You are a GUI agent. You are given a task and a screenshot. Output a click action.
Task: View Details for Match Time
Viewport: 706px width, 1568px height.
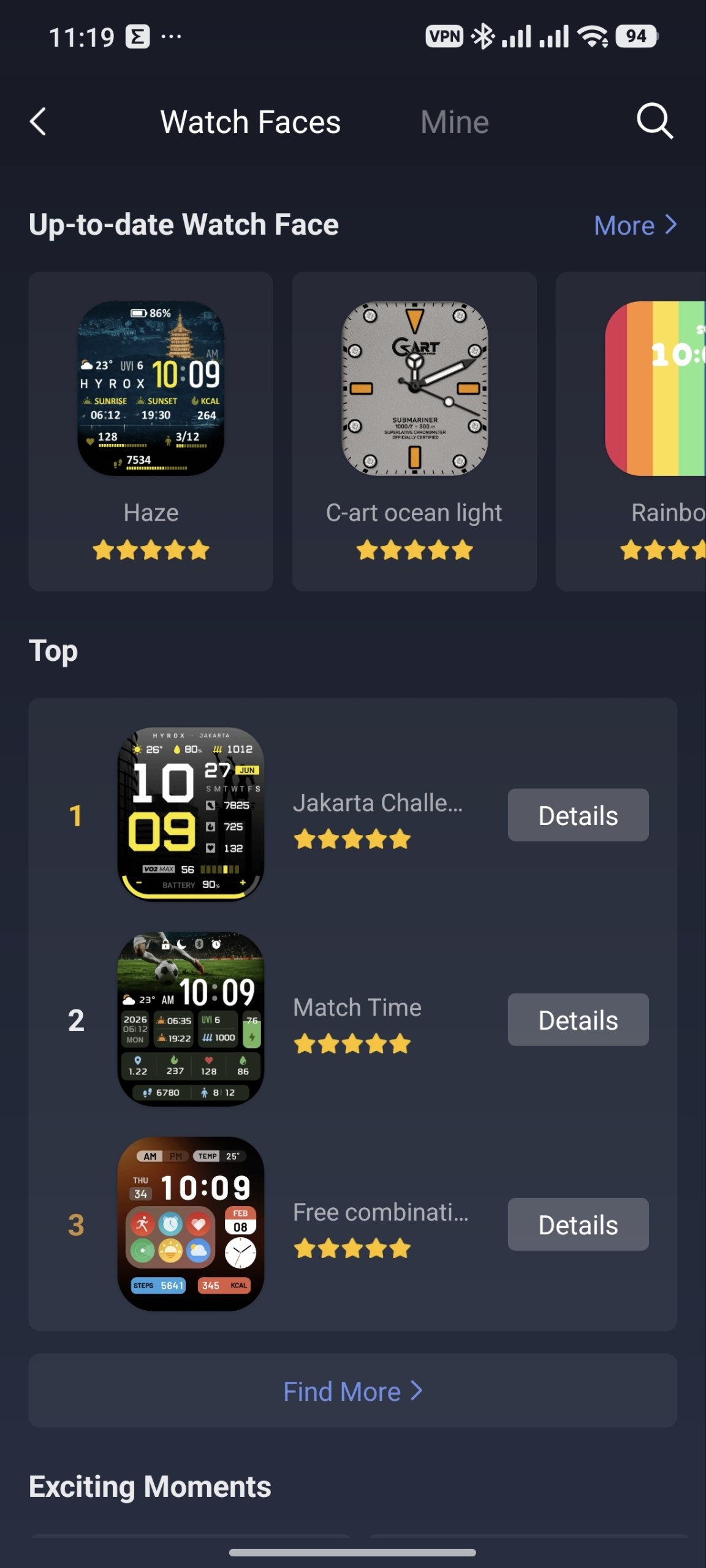tap(578, 1019)
